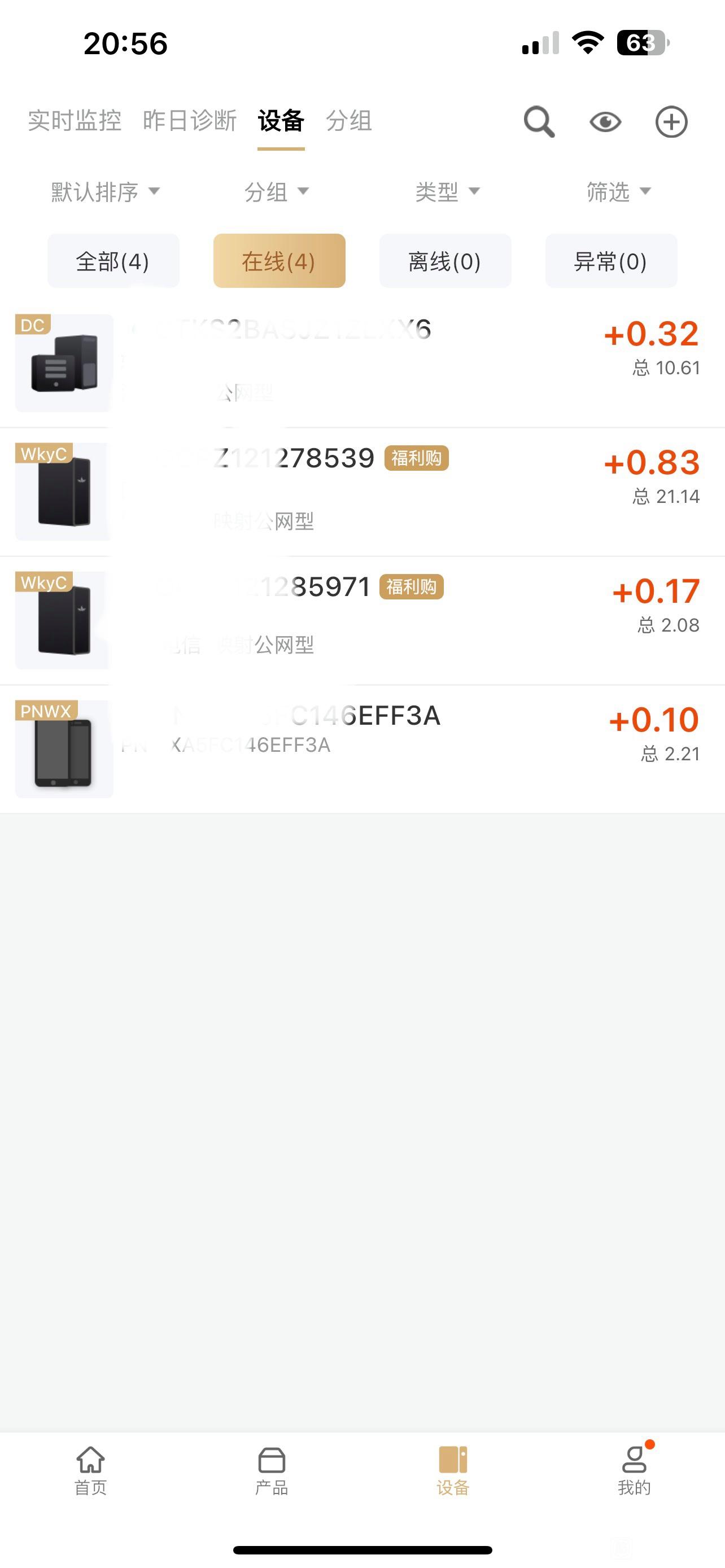Select the 离线(0) chip
The image size is (725, 1568).
[x=445, y=261]
